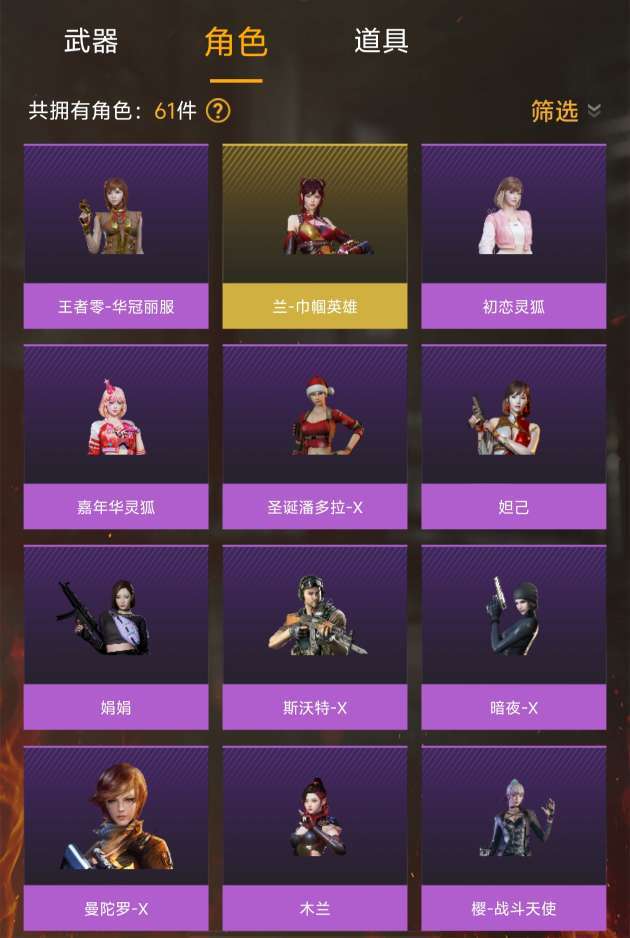This screenshot has width=630, height=938.
Task: View the 初恋灵狐 character card
Action: [513, 236]
